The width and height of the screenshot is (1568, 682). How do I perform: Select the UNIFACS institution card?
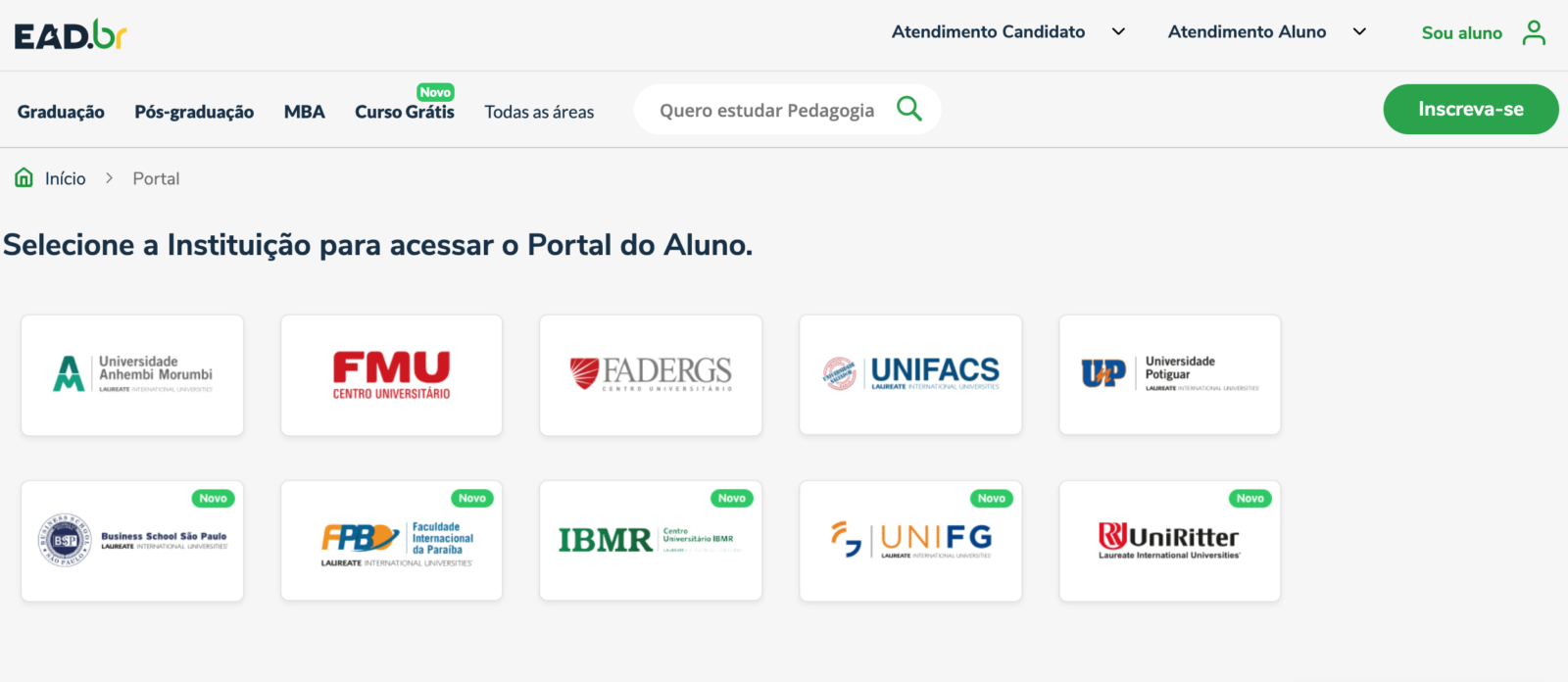(910, 375)
